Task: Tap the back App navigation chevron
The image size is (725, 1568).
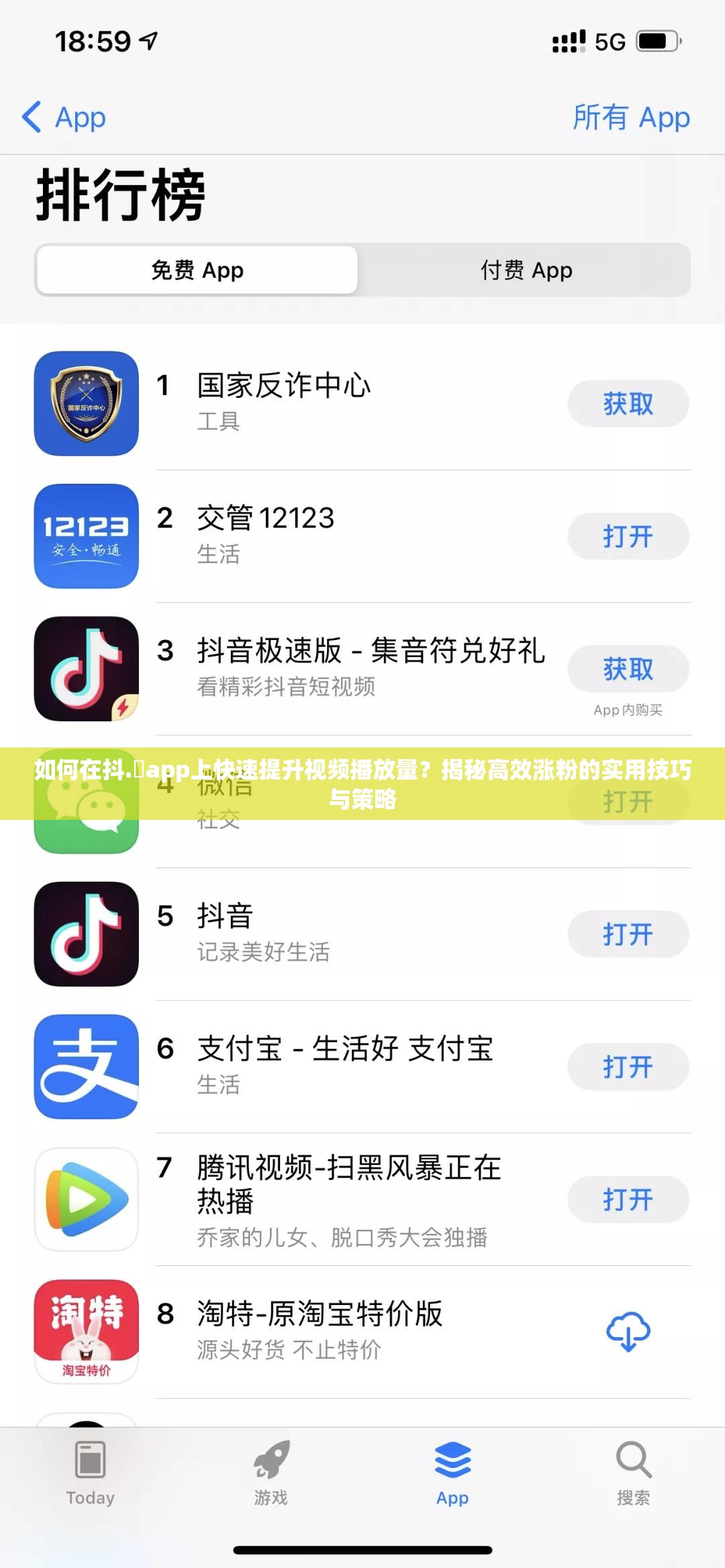Action: (32, 117)
